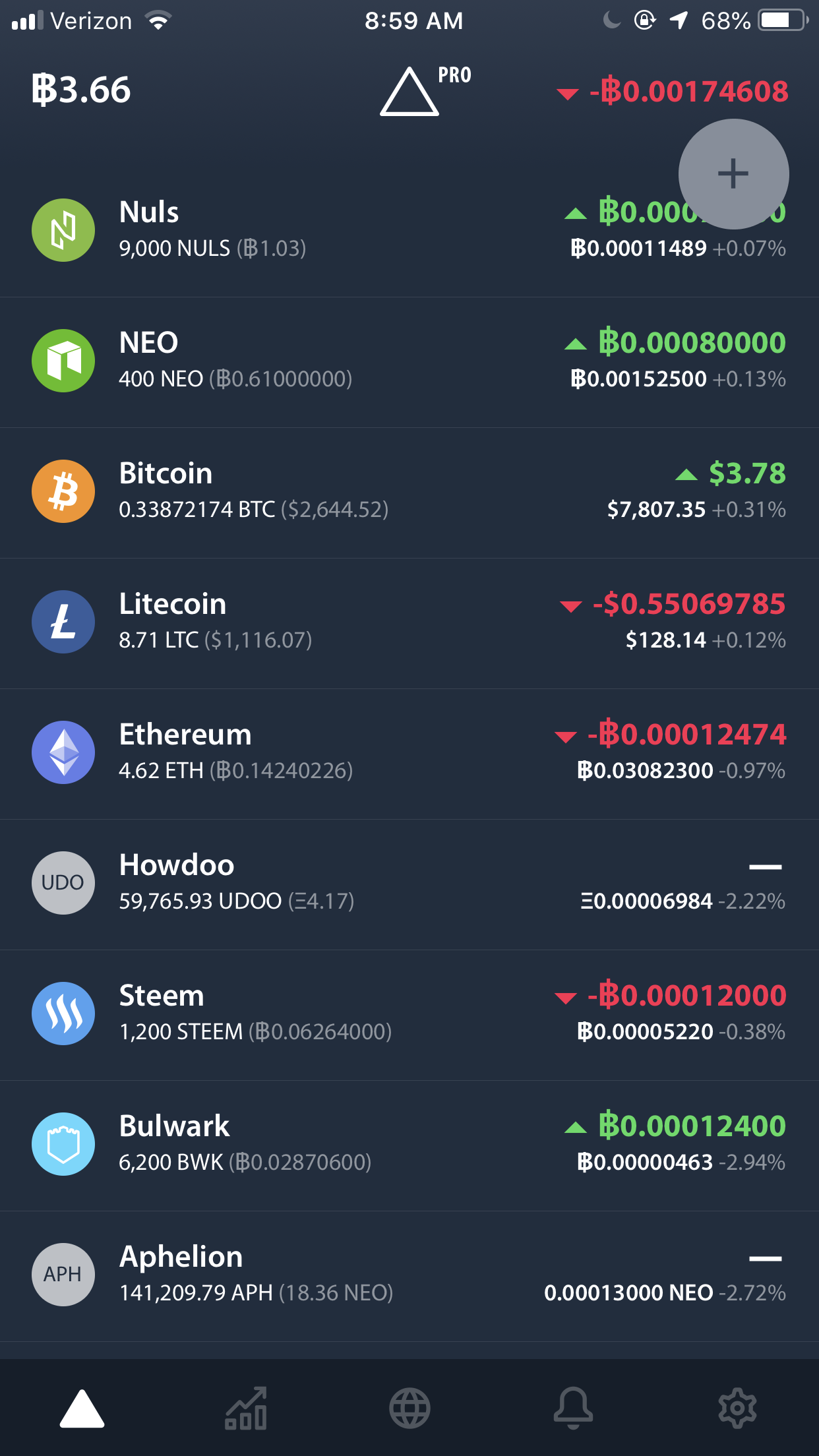Open the Bulwark BWK row
This screenshot has width=819, height=1456.
(409, 1145)
